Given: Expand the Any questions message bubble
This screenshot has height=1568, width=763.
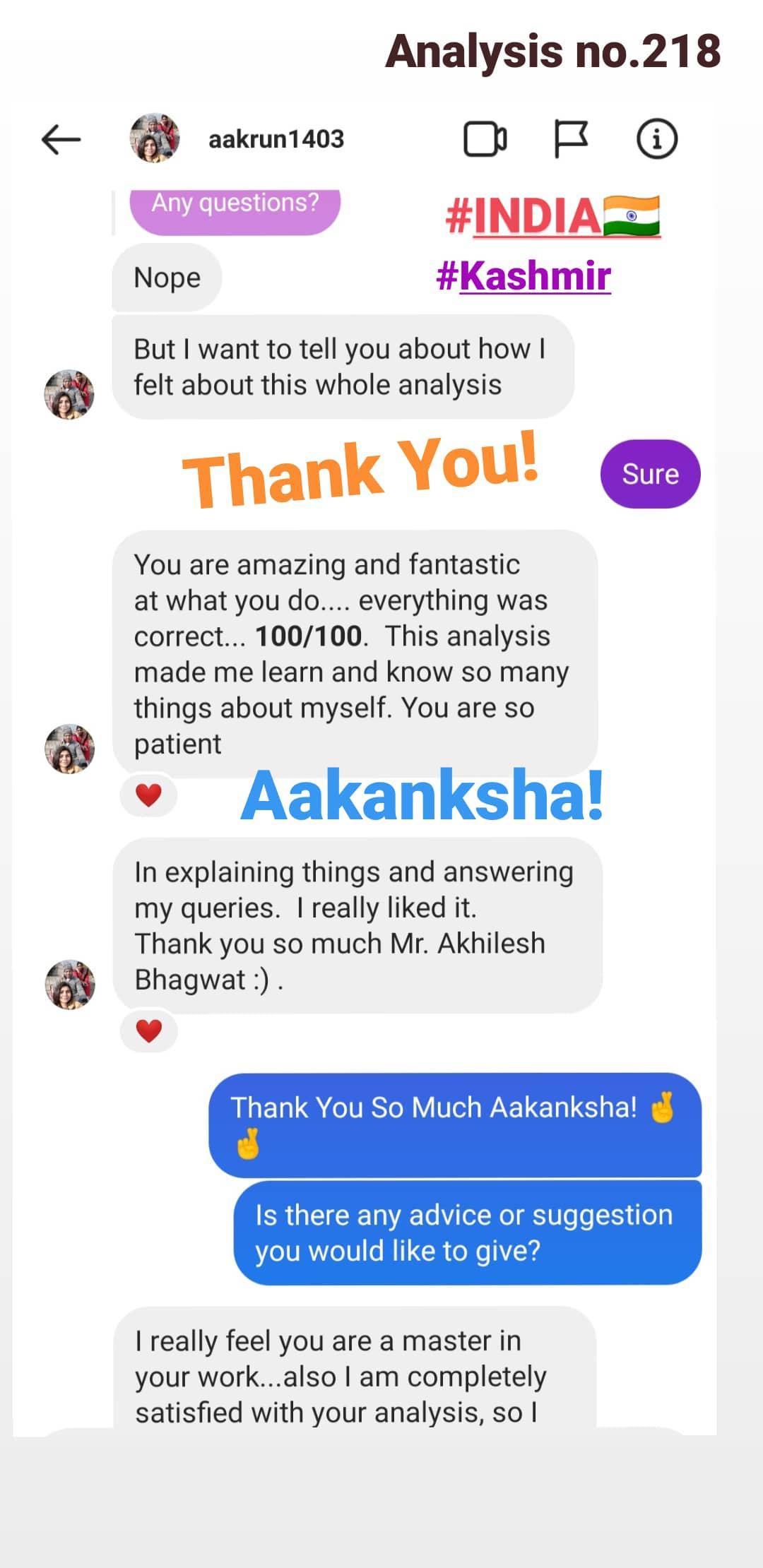Looking at the screenshot, I should 235,203.
